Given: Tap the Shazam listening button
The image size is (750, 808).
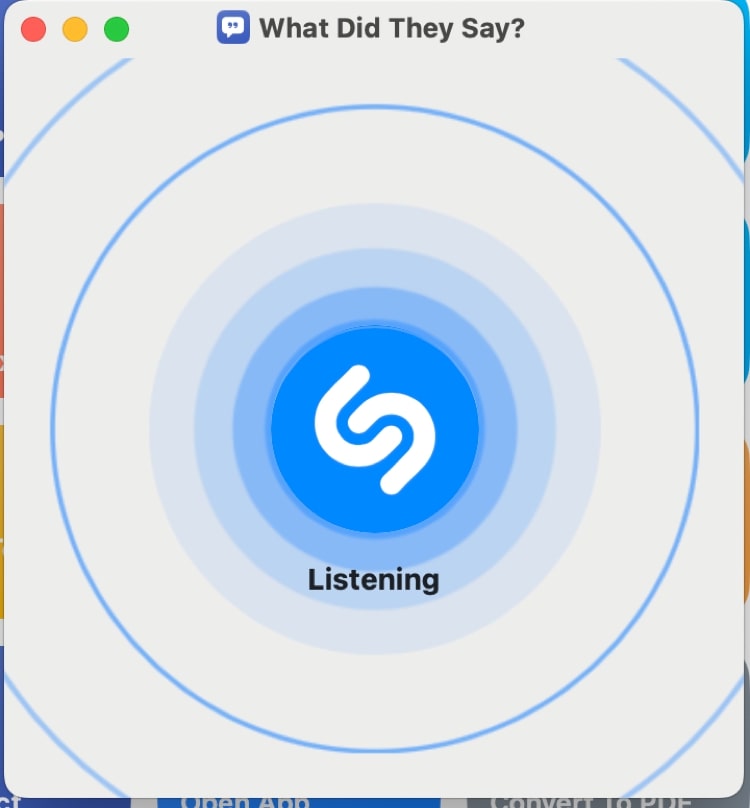Looking at the screenshot, I should point(375,429).
